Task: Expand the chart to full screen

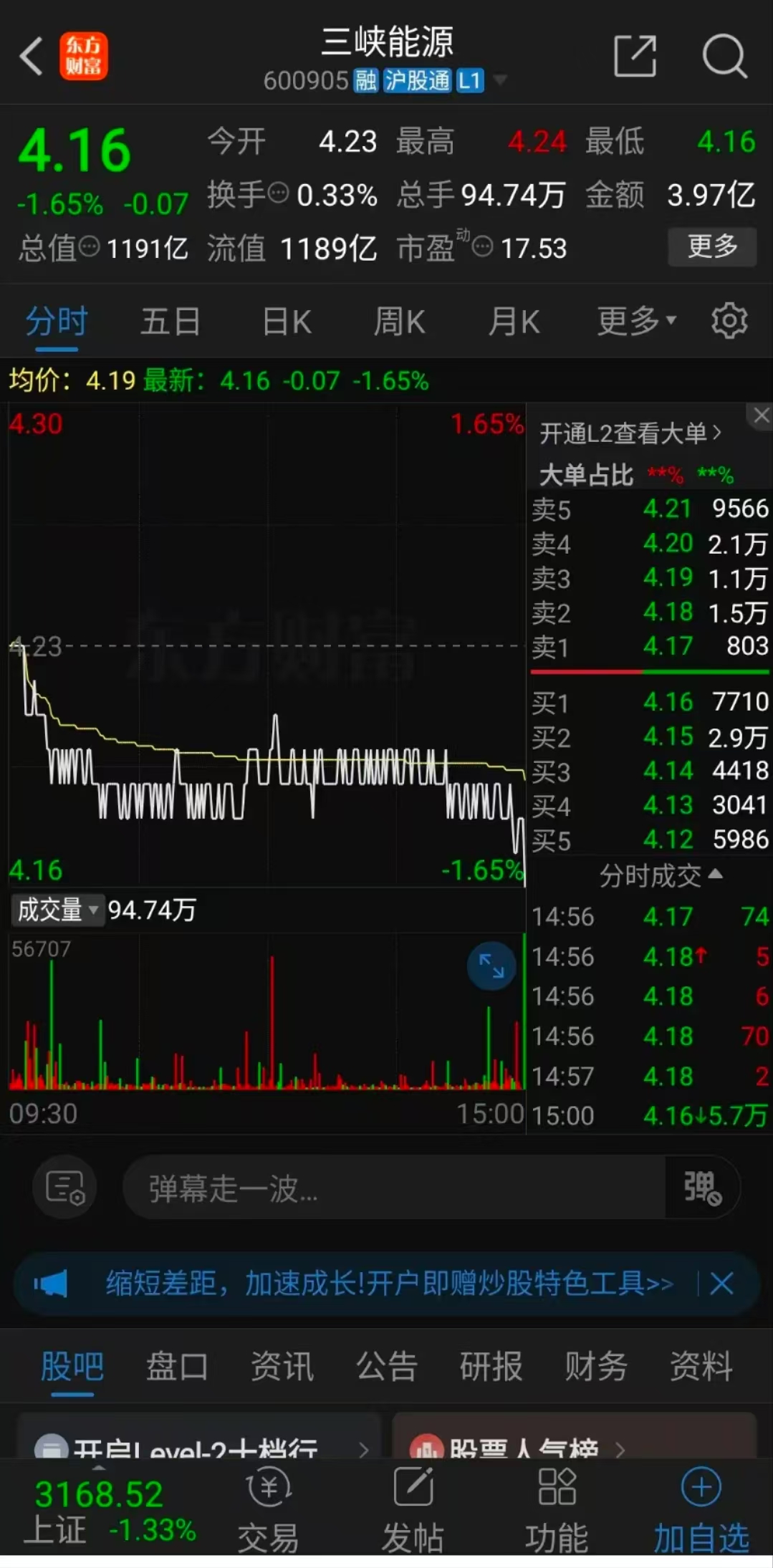Action: [x=491, y=966]
